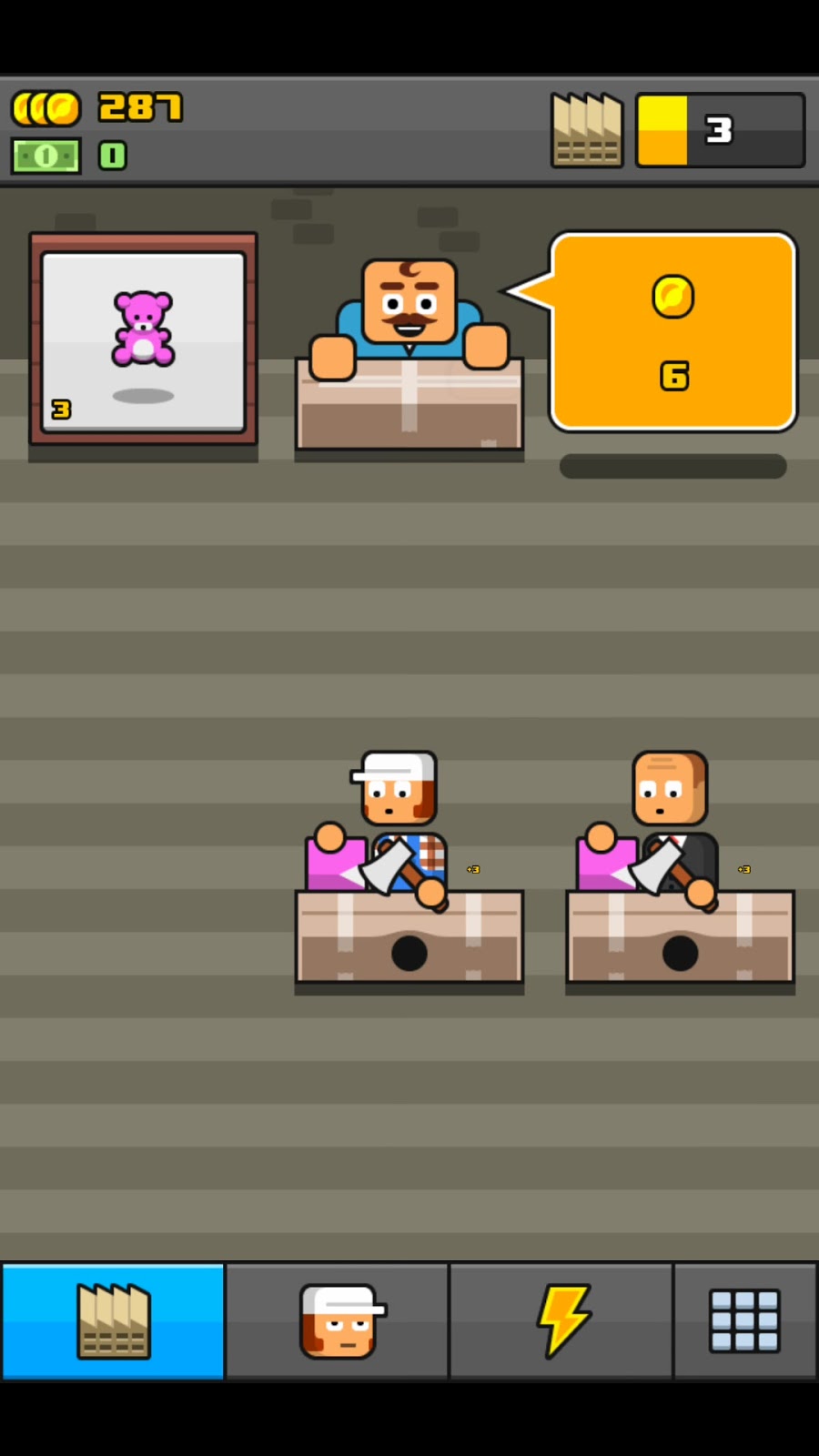Image resolution: width=819 pixels, height=1456 pixels.
Task: Open the grid menu tab
Action: (744, 1321)
